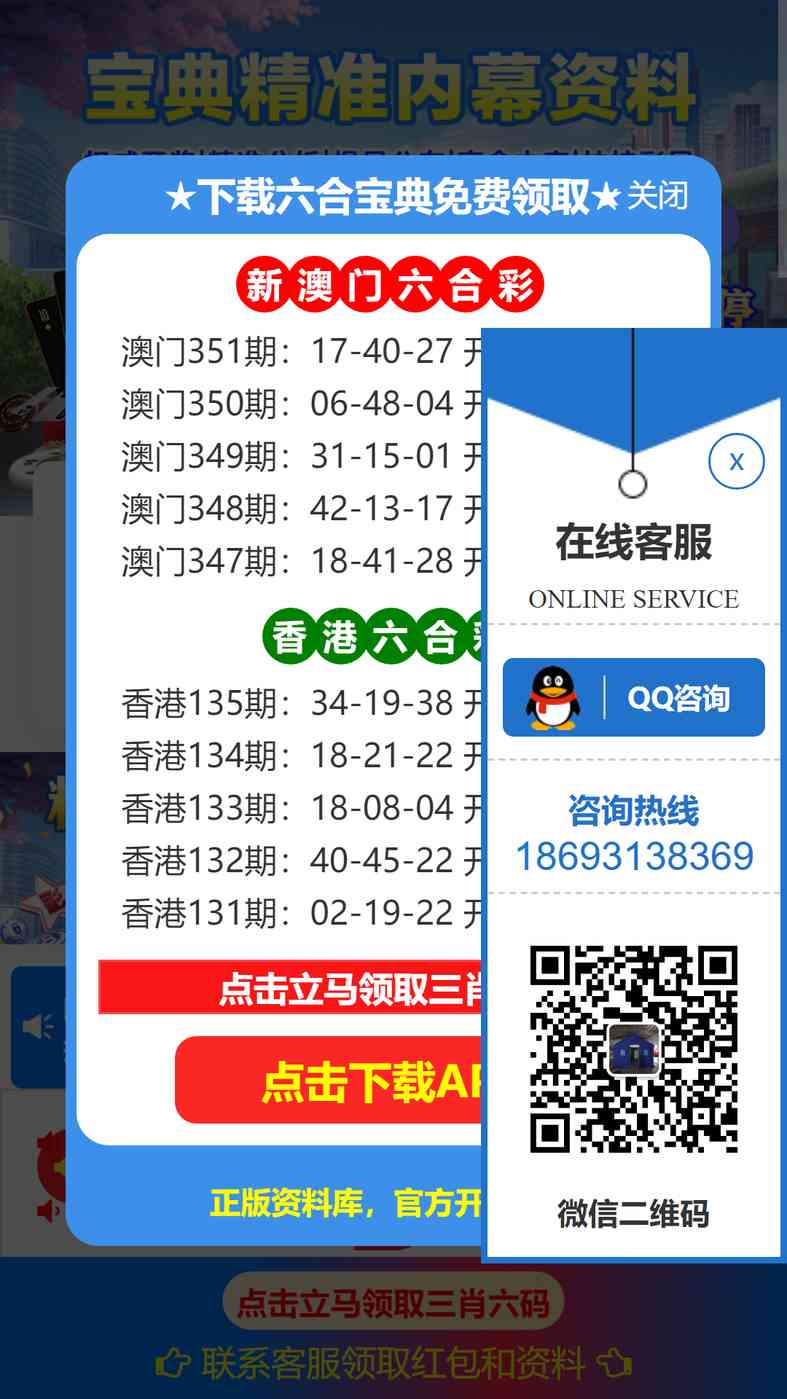
Task: Tap the red 点击立马领取三肖 banner in popup
Action: 291,988
